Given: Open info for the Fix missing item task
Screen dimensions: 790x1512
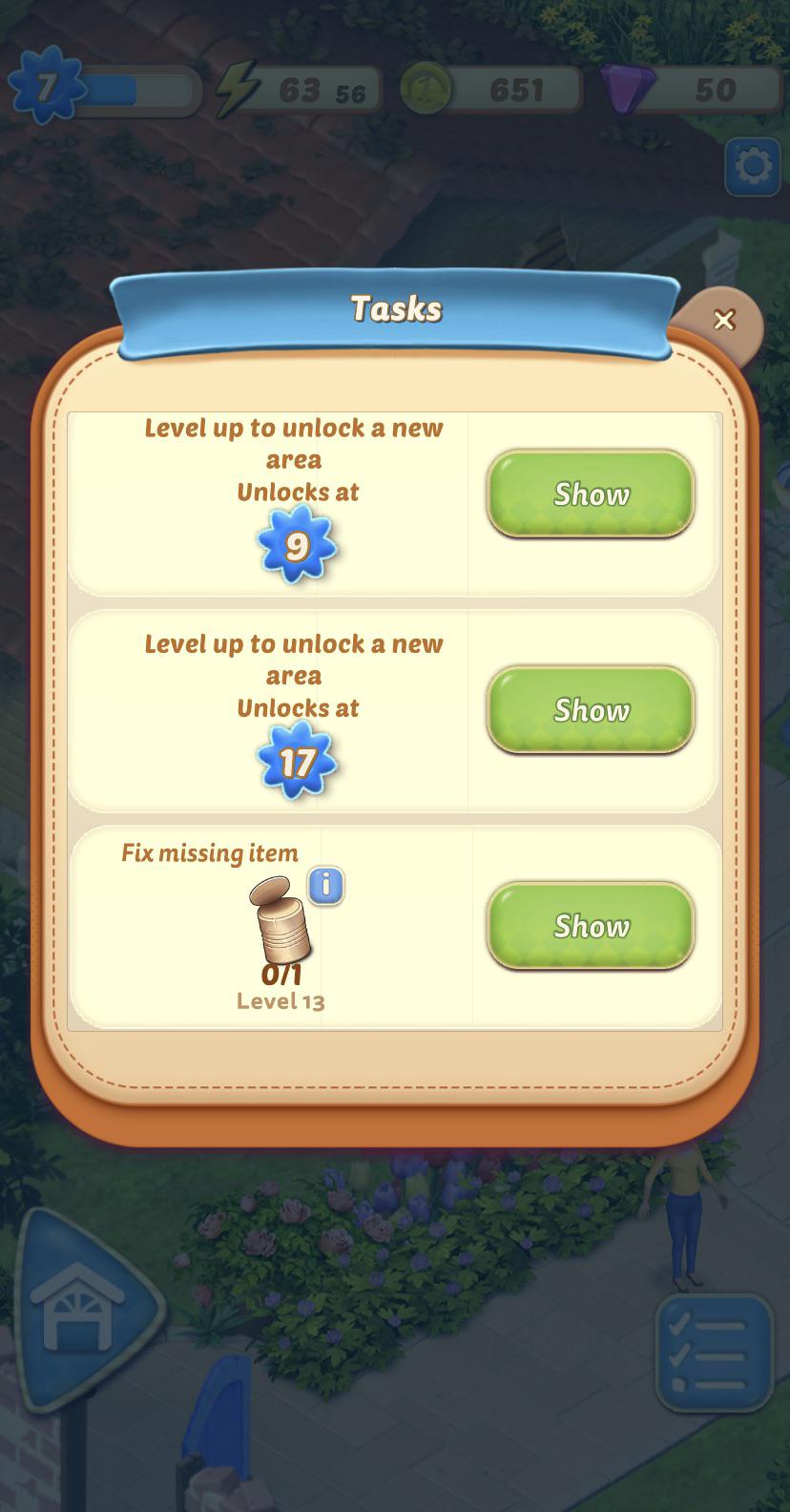Looking at the screenshot, I should pos(324,886).
